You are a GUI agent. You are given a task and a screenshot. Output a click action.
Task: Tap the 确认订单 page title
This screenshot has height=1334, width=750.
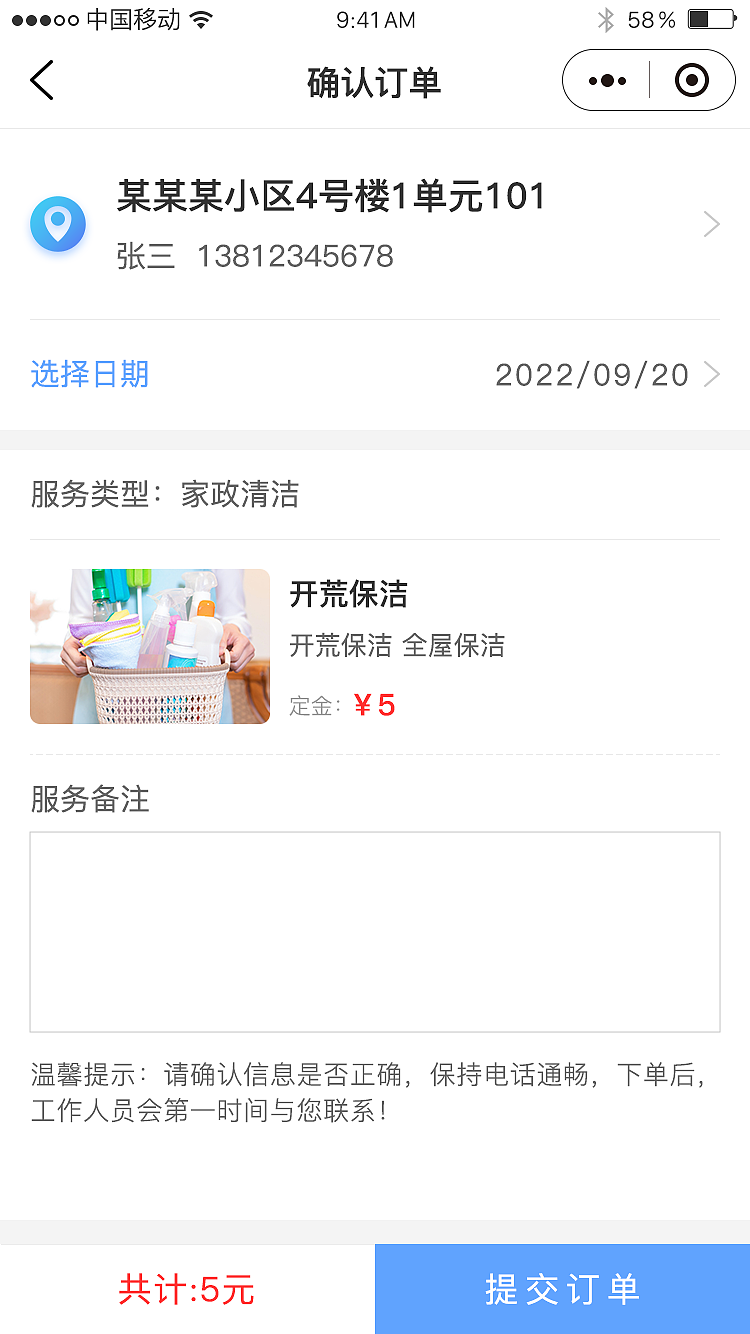(x=374, y=83)
